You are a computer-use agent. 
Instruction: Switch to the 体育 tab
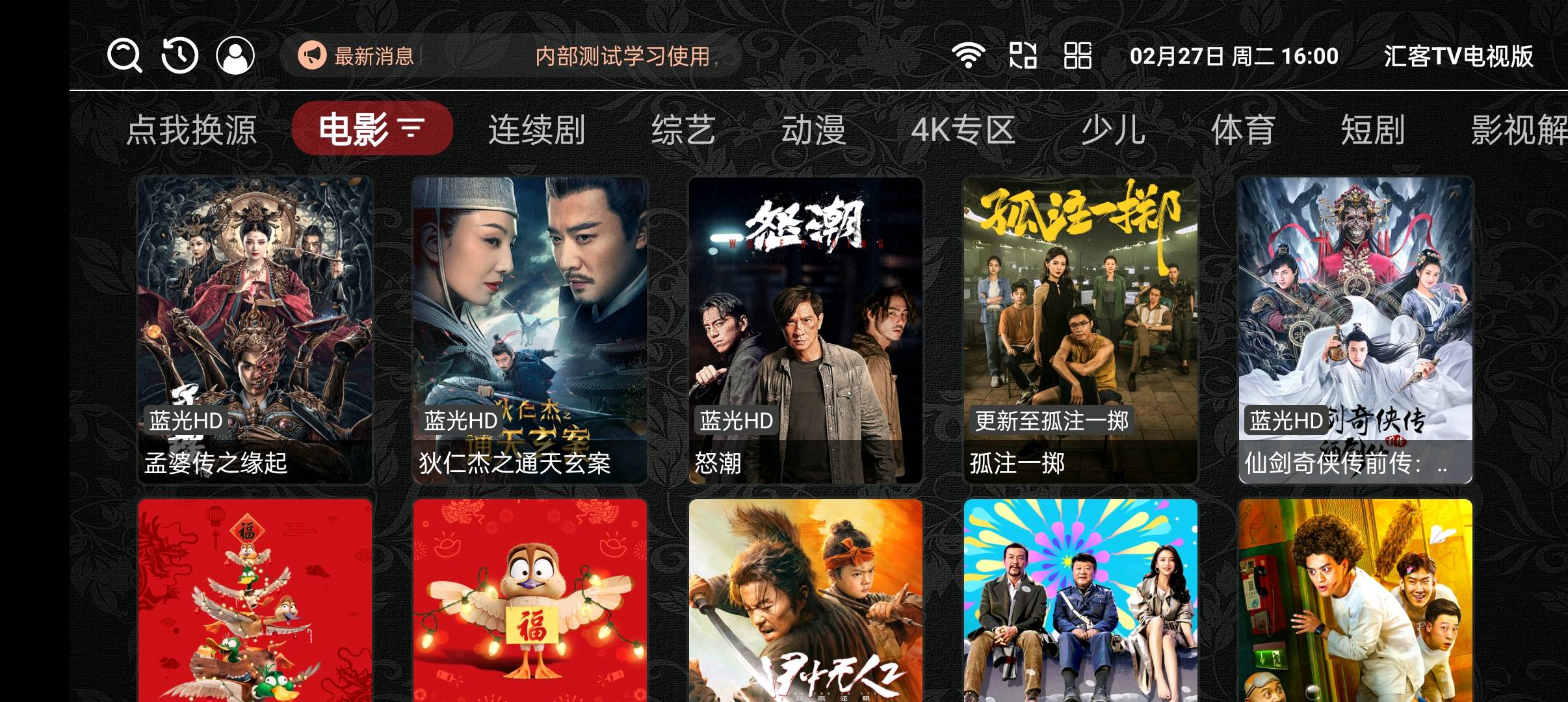tap(1242, 129)
